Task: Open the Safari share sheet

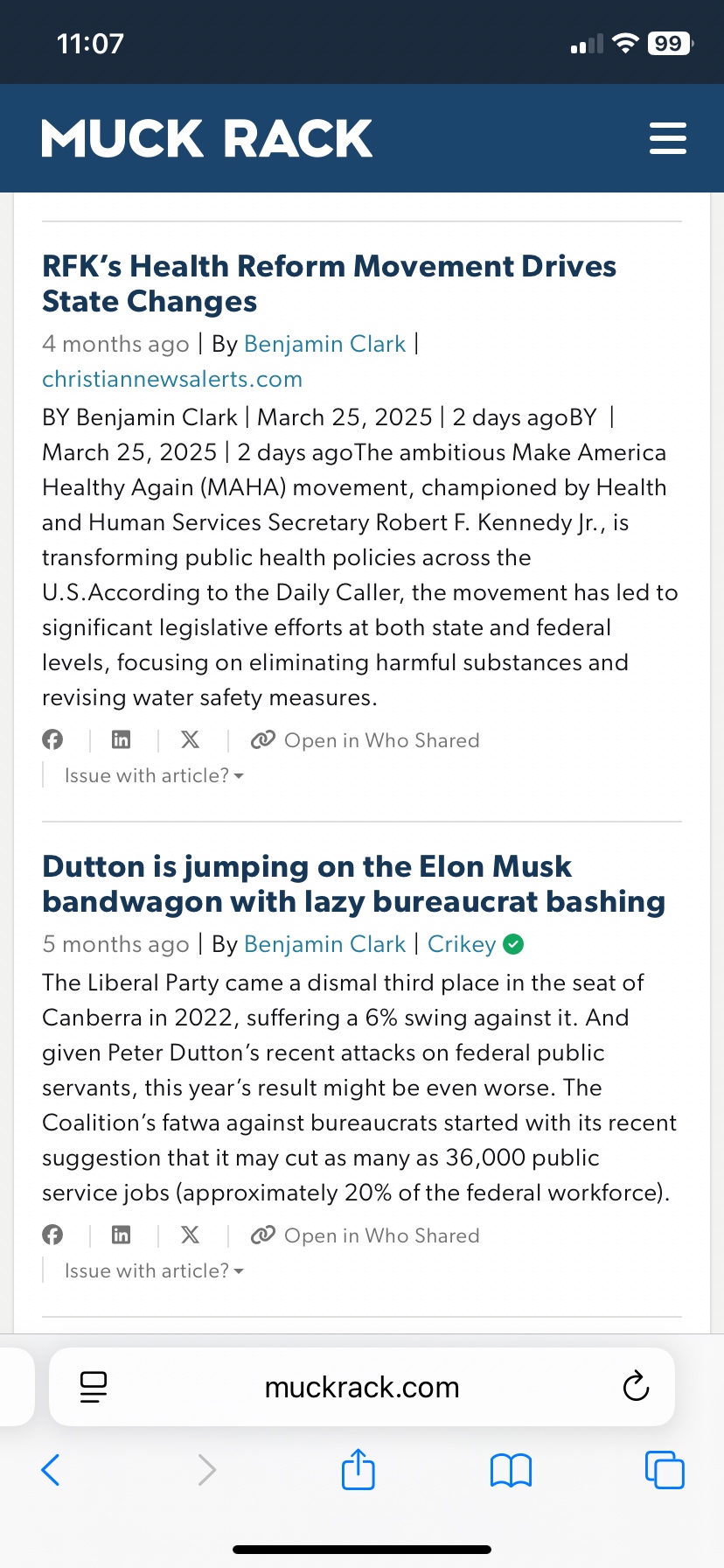Action: 359,1470
